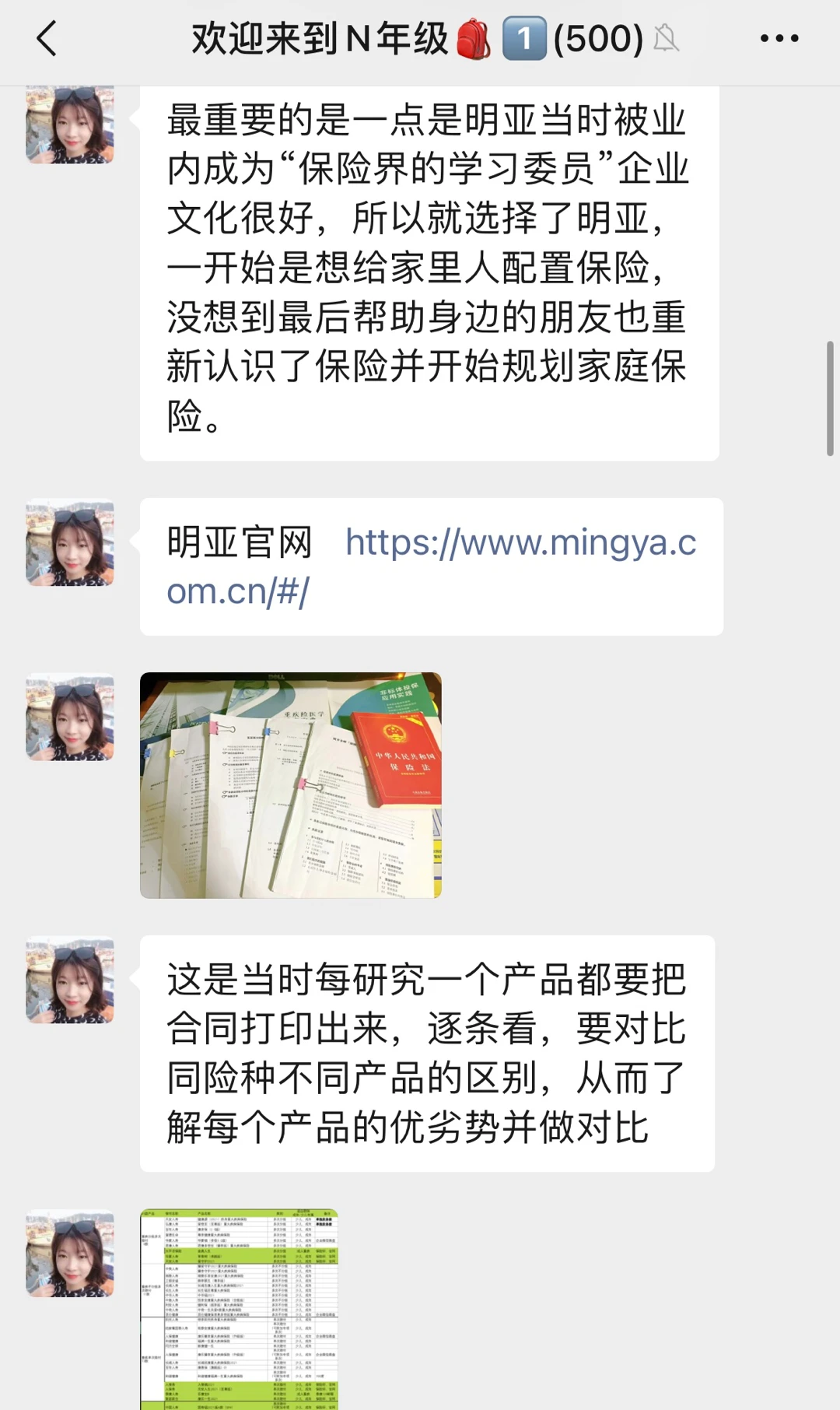Viewport: 840px width, 1410px height.
Task: Open sender's avatar beside the 明亚官网 message
Action: [70, 542]
